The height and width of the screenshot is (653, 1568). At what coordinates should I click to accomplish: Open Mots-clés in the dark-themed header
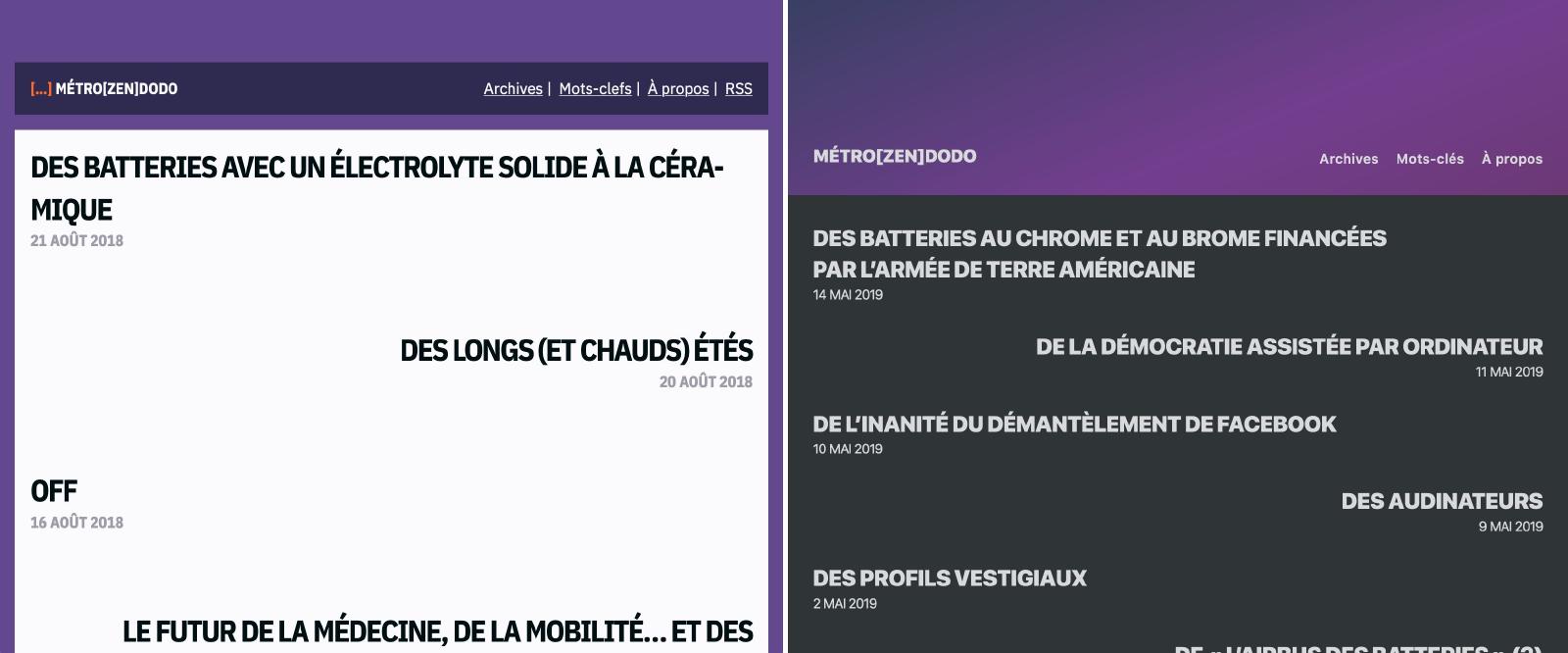point(1429,159)
